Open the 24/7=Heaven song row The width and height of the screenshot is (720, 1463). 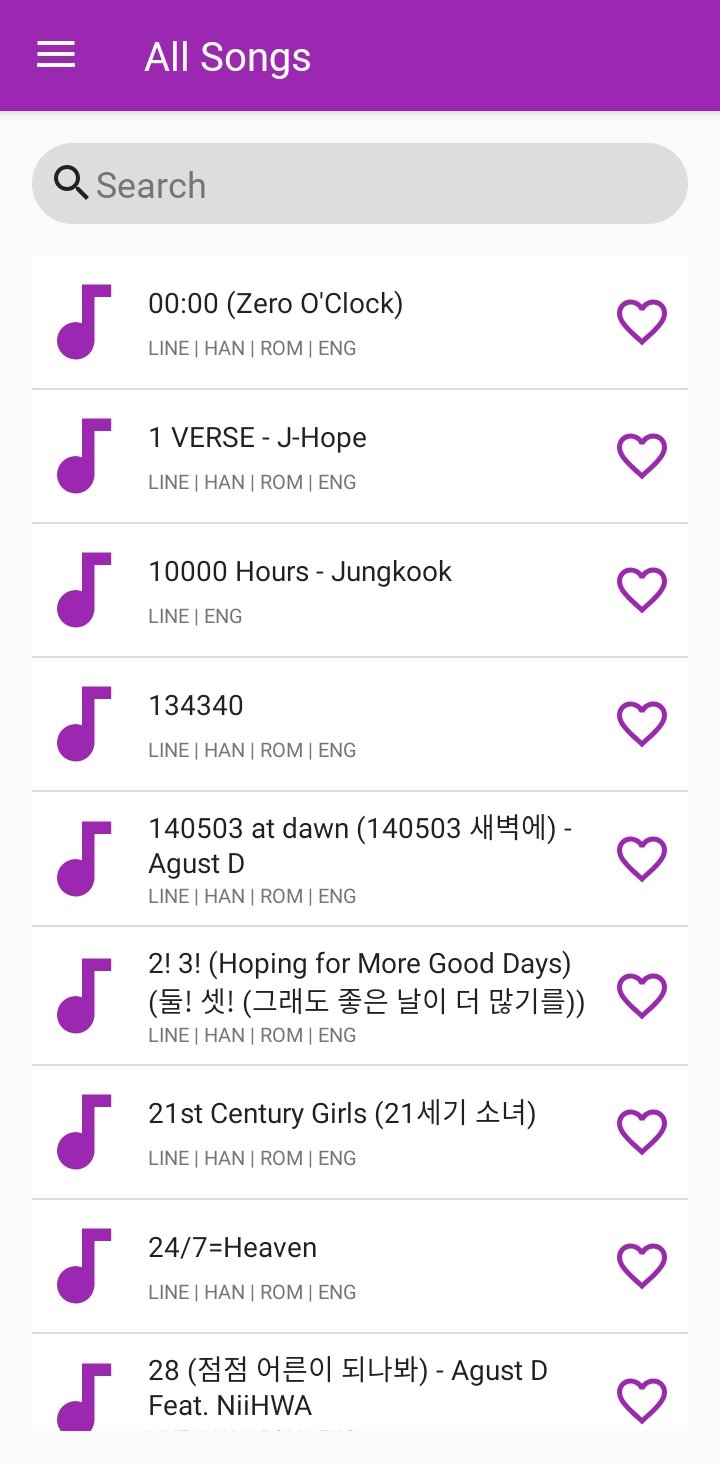coord(330,1266)
